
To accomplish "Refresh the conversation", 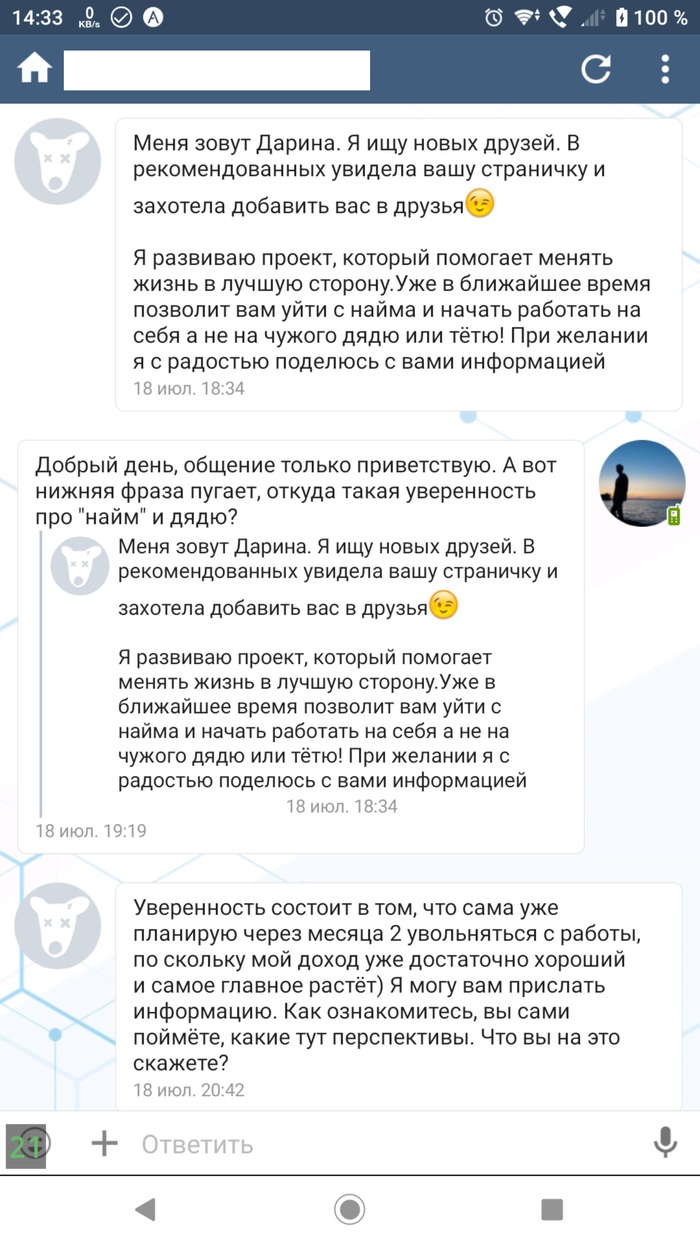I will (596, 69).
